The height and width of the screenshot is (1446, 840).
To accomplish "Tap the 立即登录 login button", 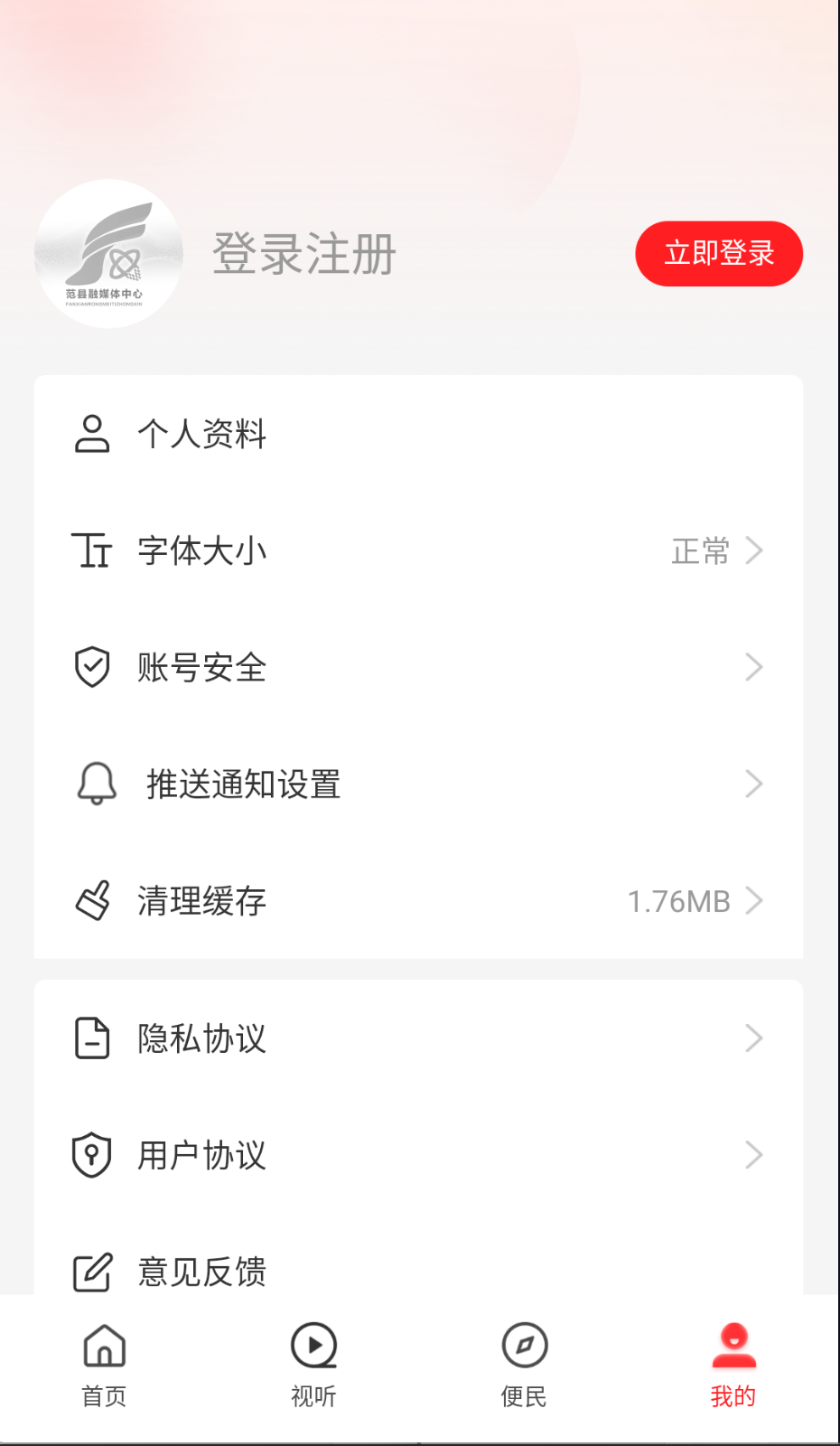I will (x=718, y=254).
